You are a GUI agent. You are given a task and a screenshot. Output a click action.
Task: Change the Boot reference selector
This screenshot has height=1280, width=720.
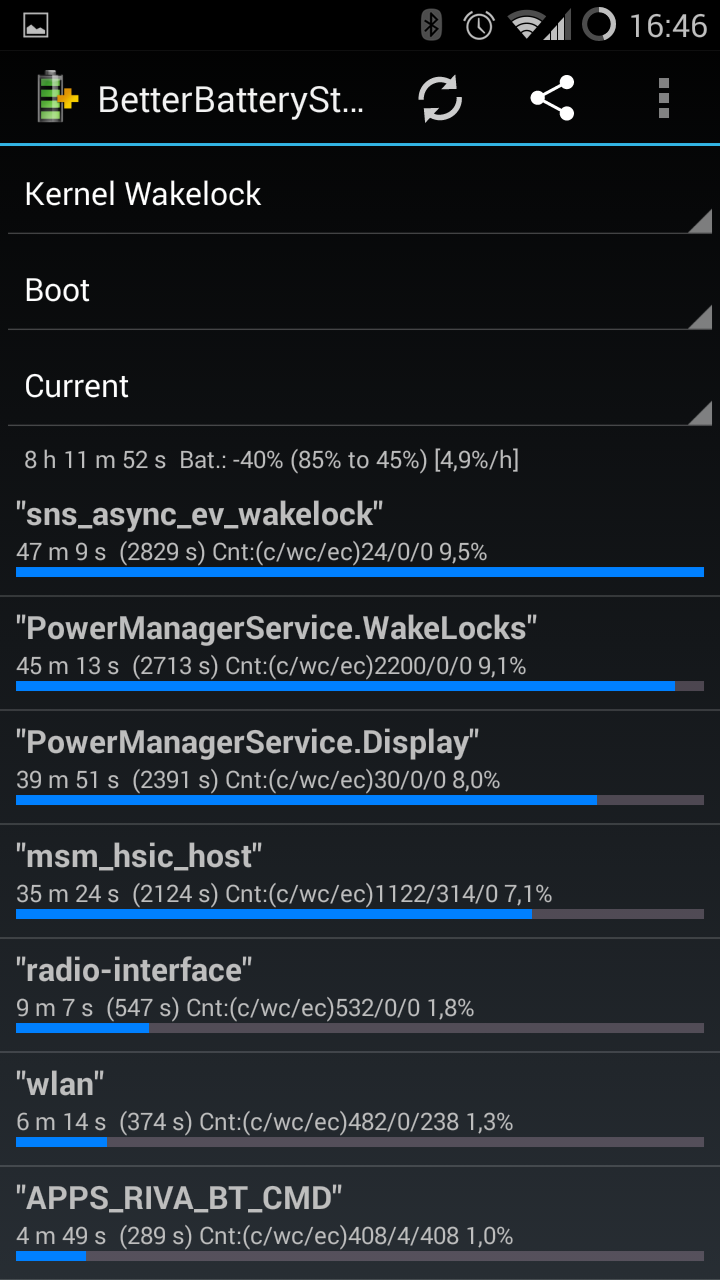coord(360,290)
